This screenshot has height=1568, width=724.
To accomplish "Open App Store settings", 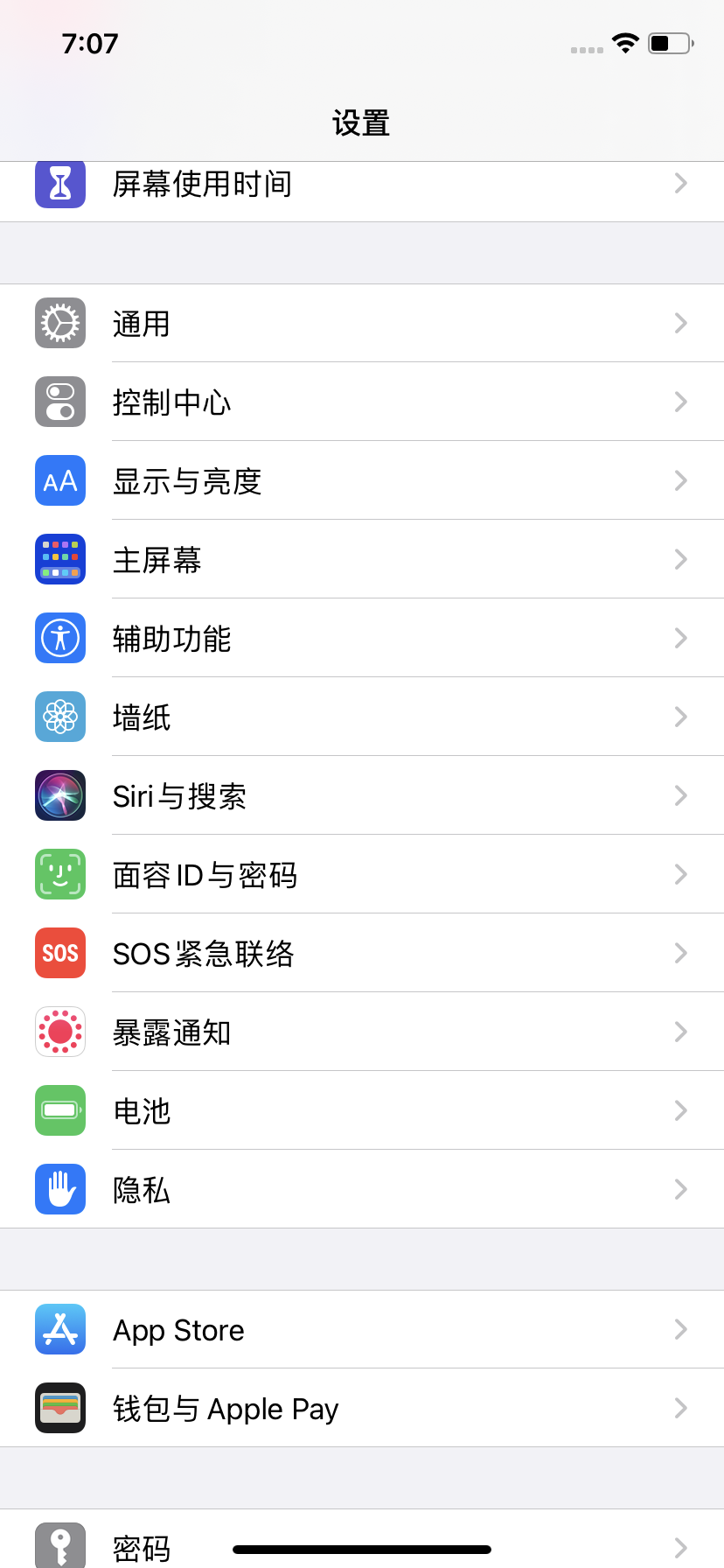I will (x=362, y=1330).
